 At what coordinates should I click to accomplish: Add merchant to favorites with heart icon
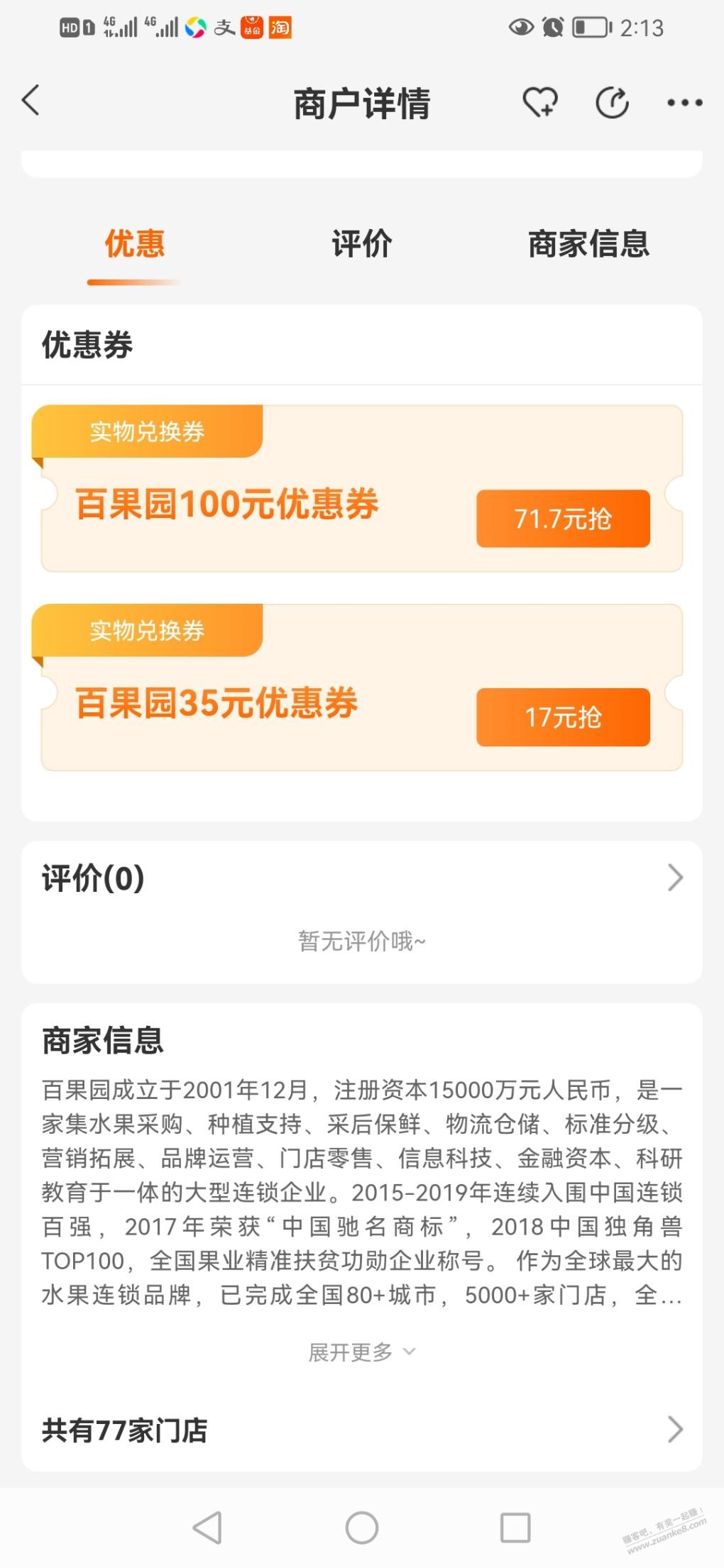click(540, 102)
